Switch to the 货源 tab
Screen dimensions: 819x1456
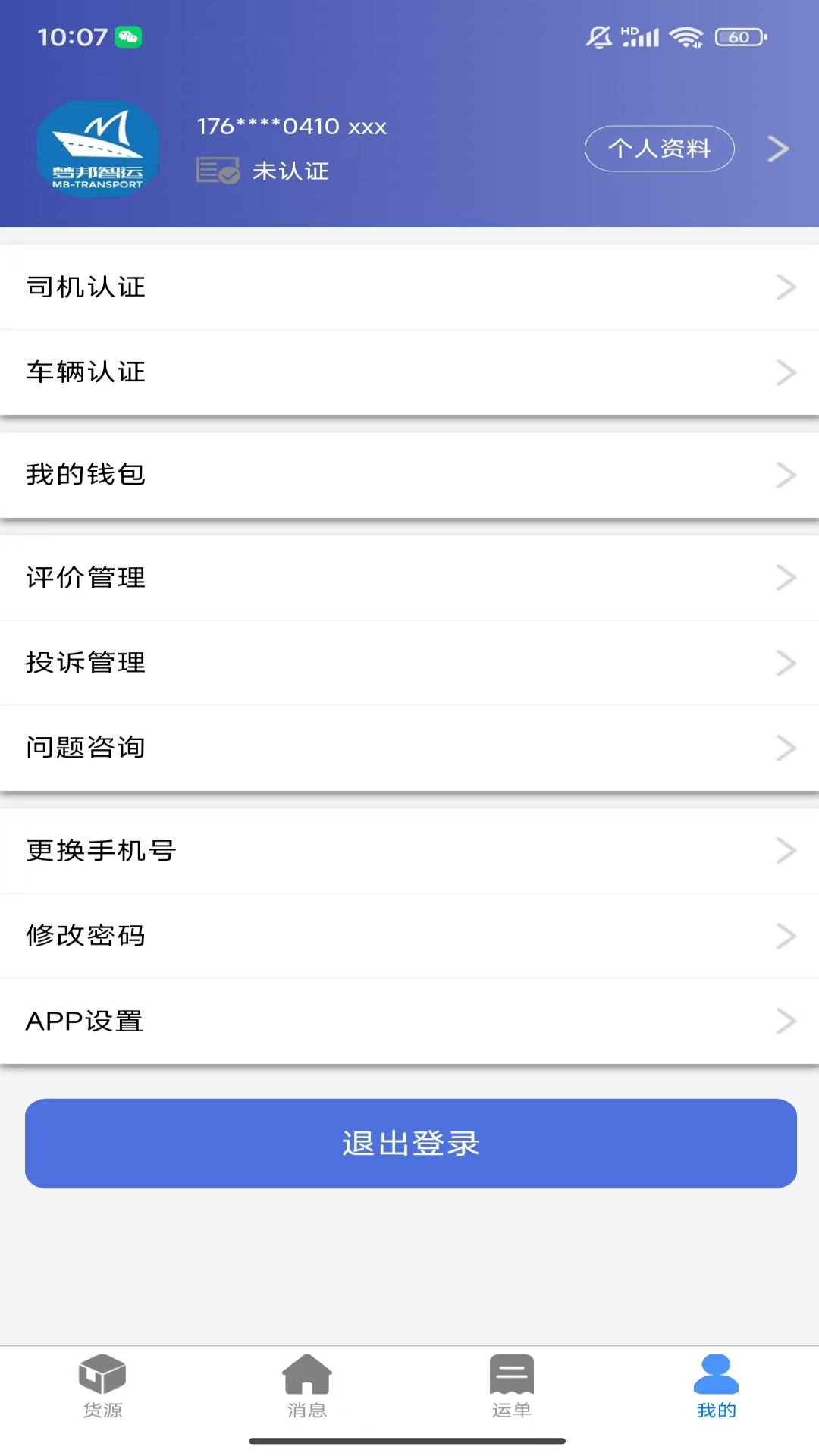[x=102, y=1386]
